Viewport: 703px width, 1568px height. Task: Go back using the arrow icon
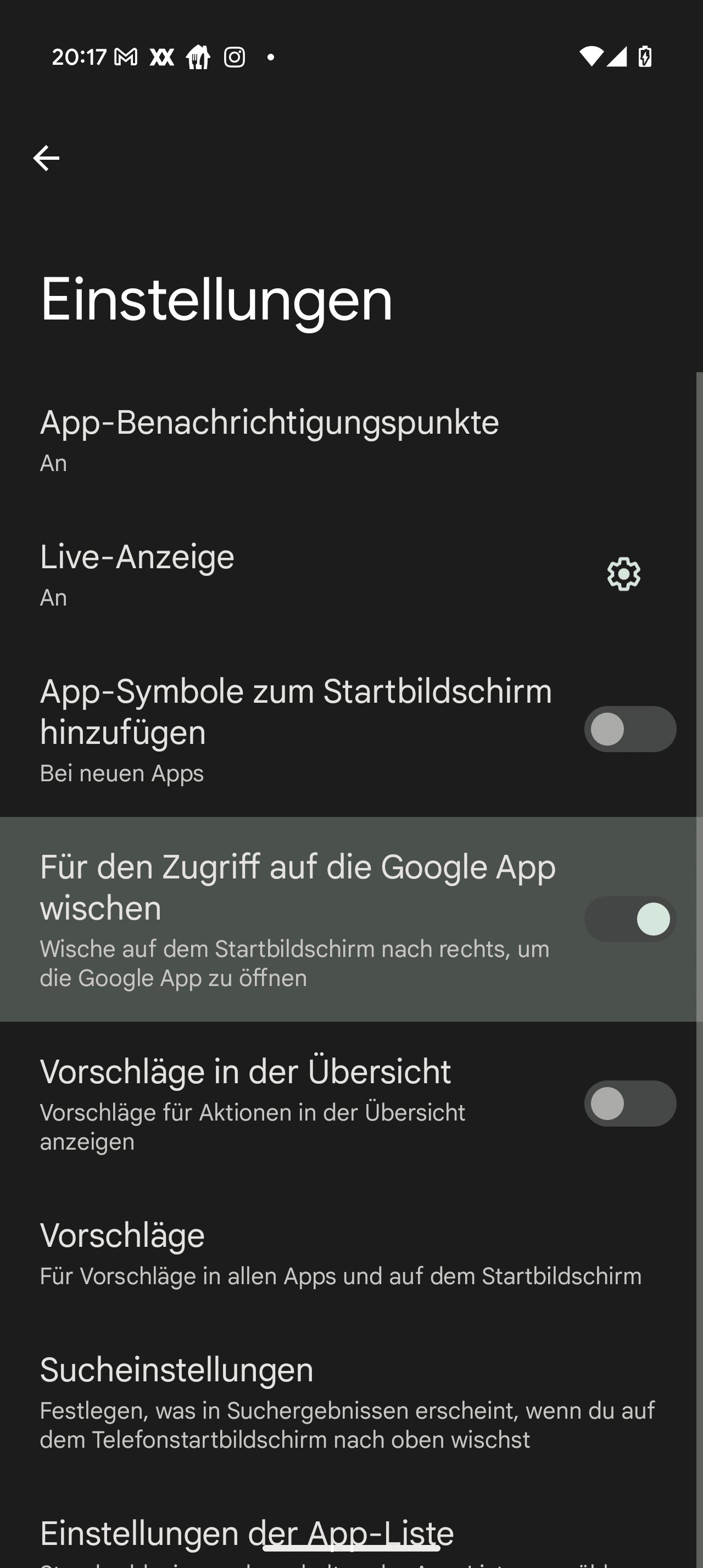46,159
